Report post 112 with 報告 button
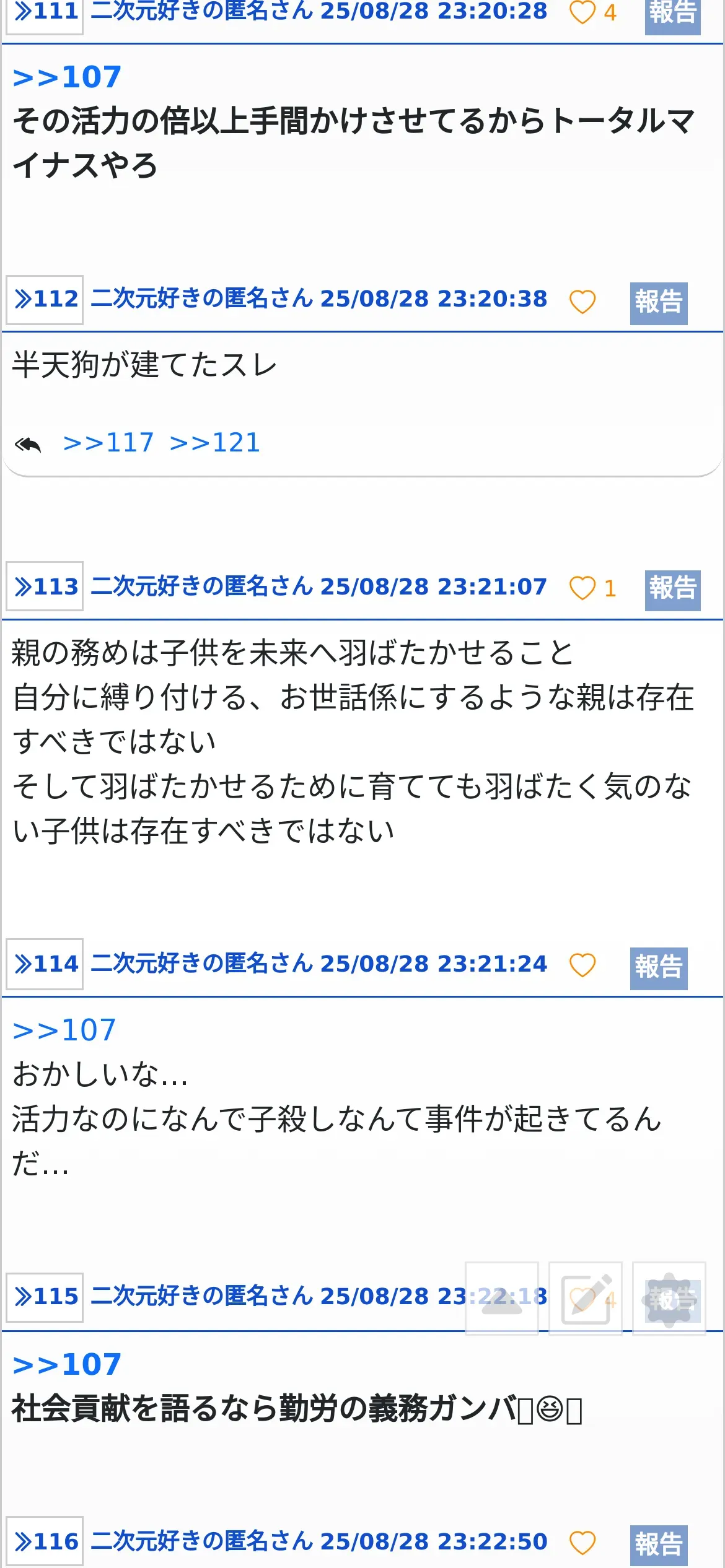 pos(658,303)
